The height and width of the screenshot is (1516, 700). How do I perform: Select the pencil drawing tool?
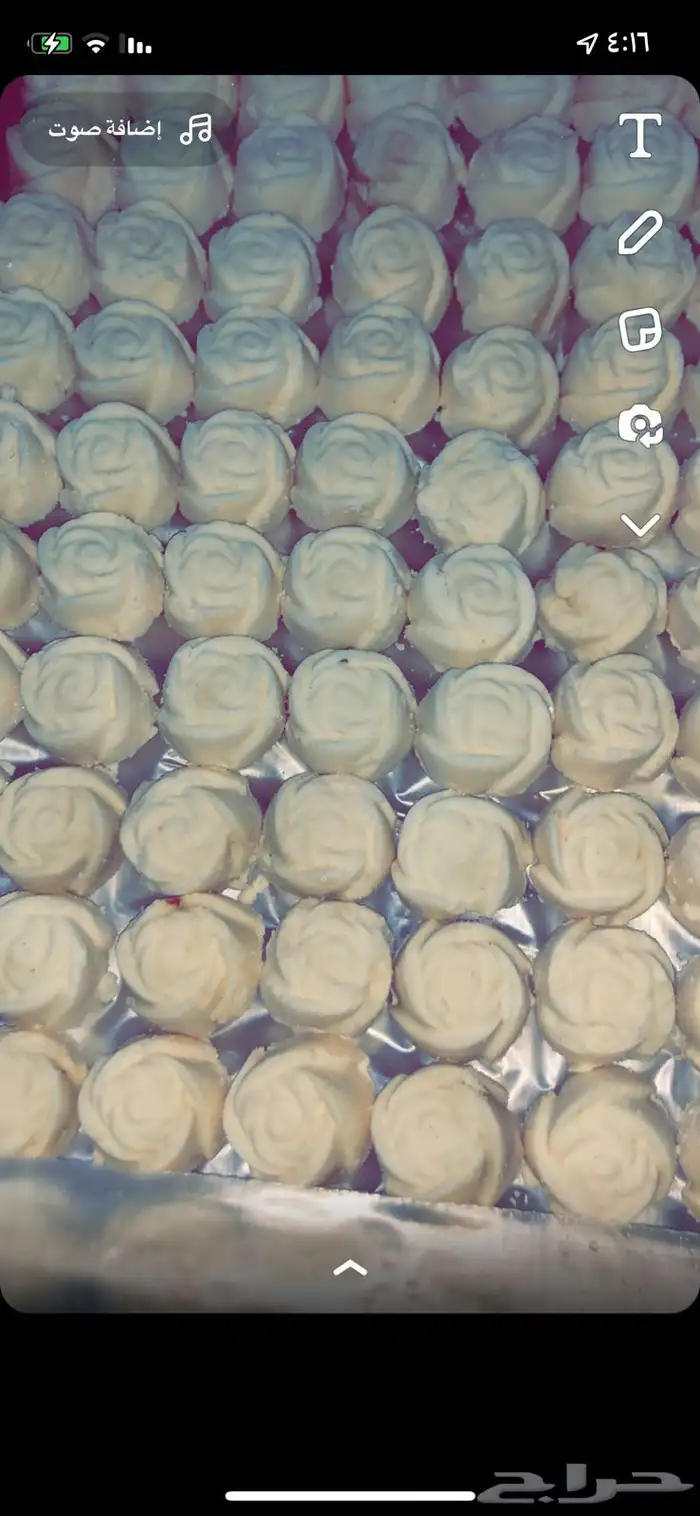tap(640, 233)
